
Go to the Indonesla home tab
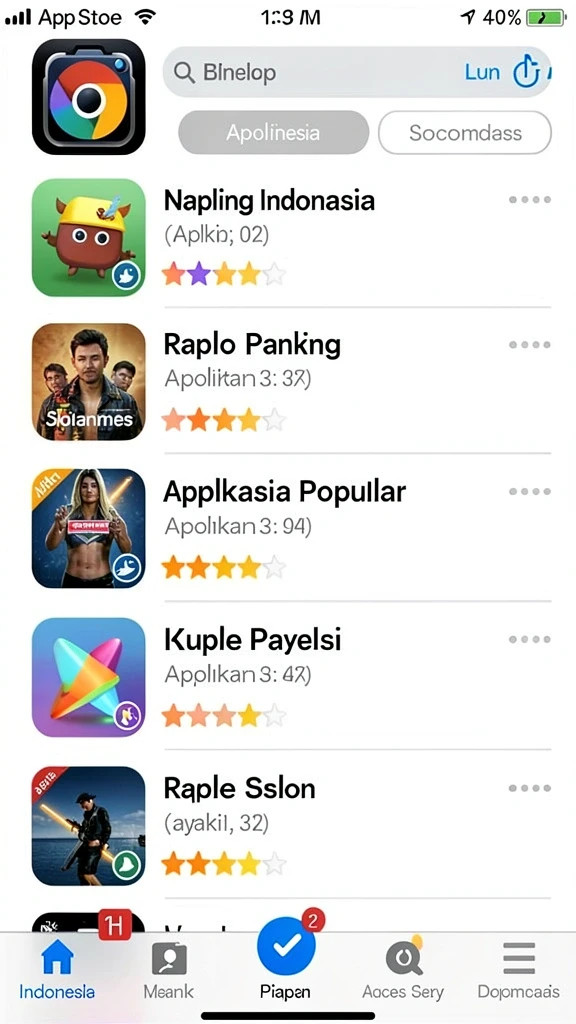pos(57,970)
